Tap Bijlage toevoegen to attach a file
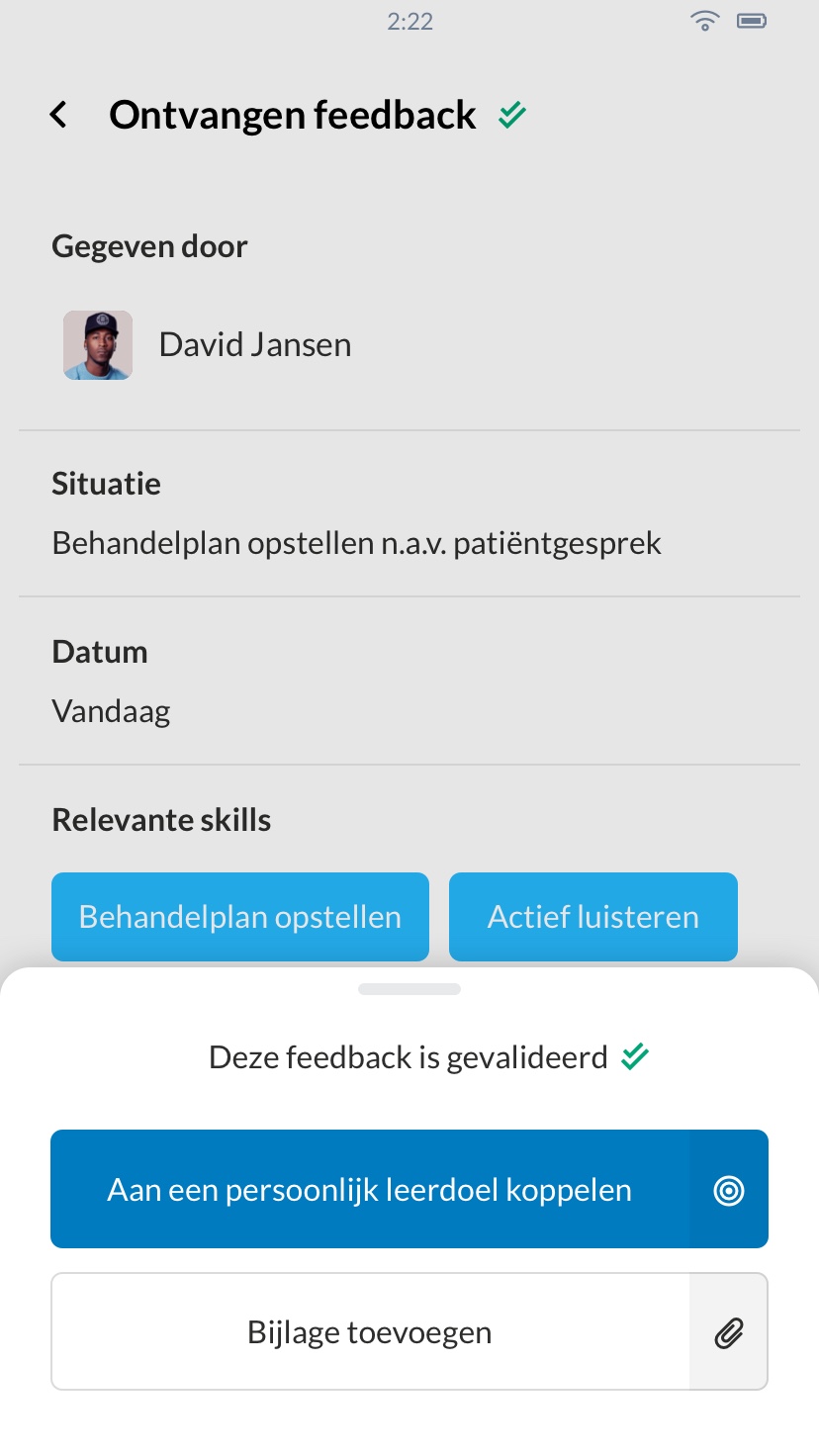This screenshot has height=1456, width=819. (409, 1331)
